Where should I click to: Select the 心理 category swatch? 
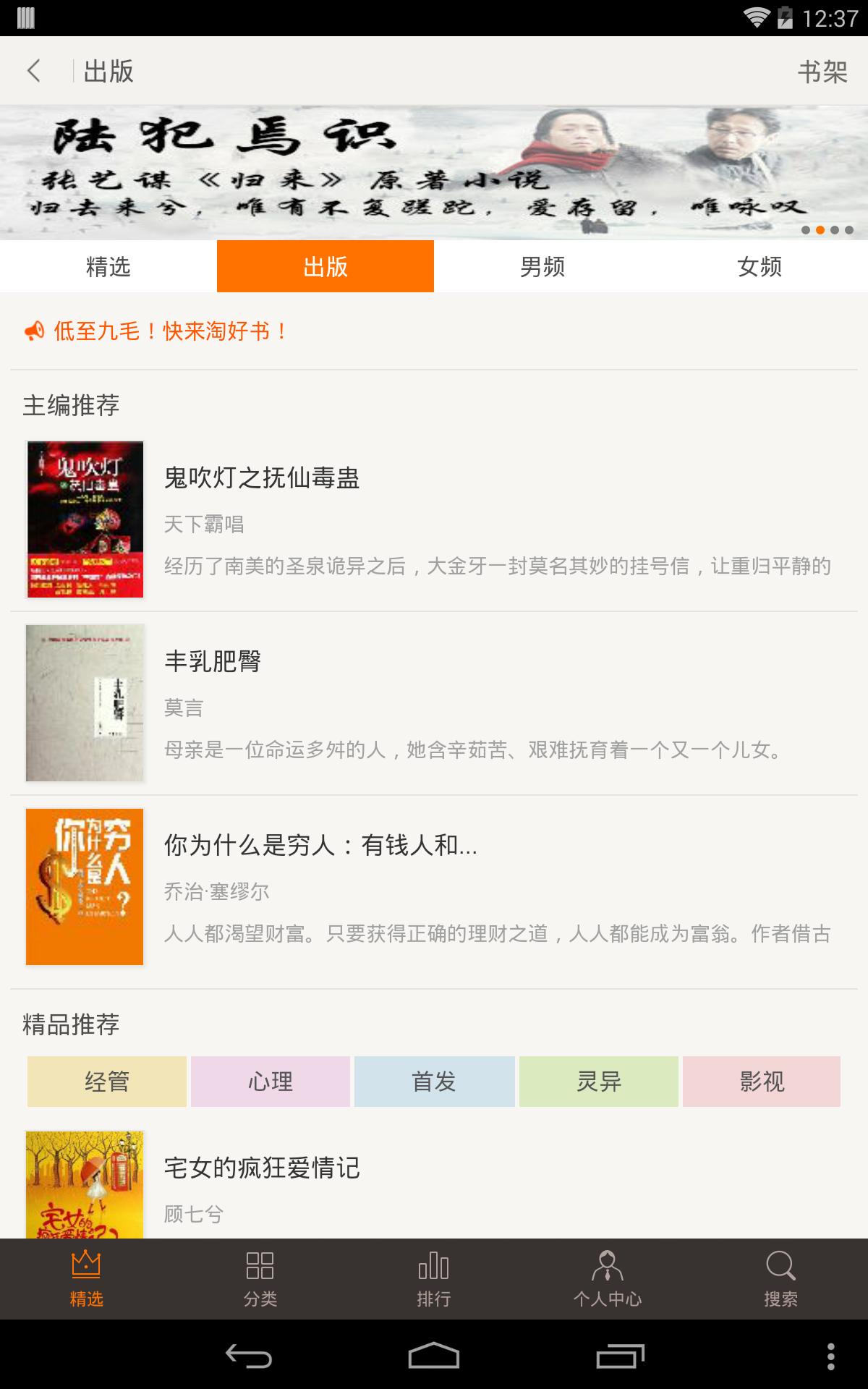[271, 1082]
